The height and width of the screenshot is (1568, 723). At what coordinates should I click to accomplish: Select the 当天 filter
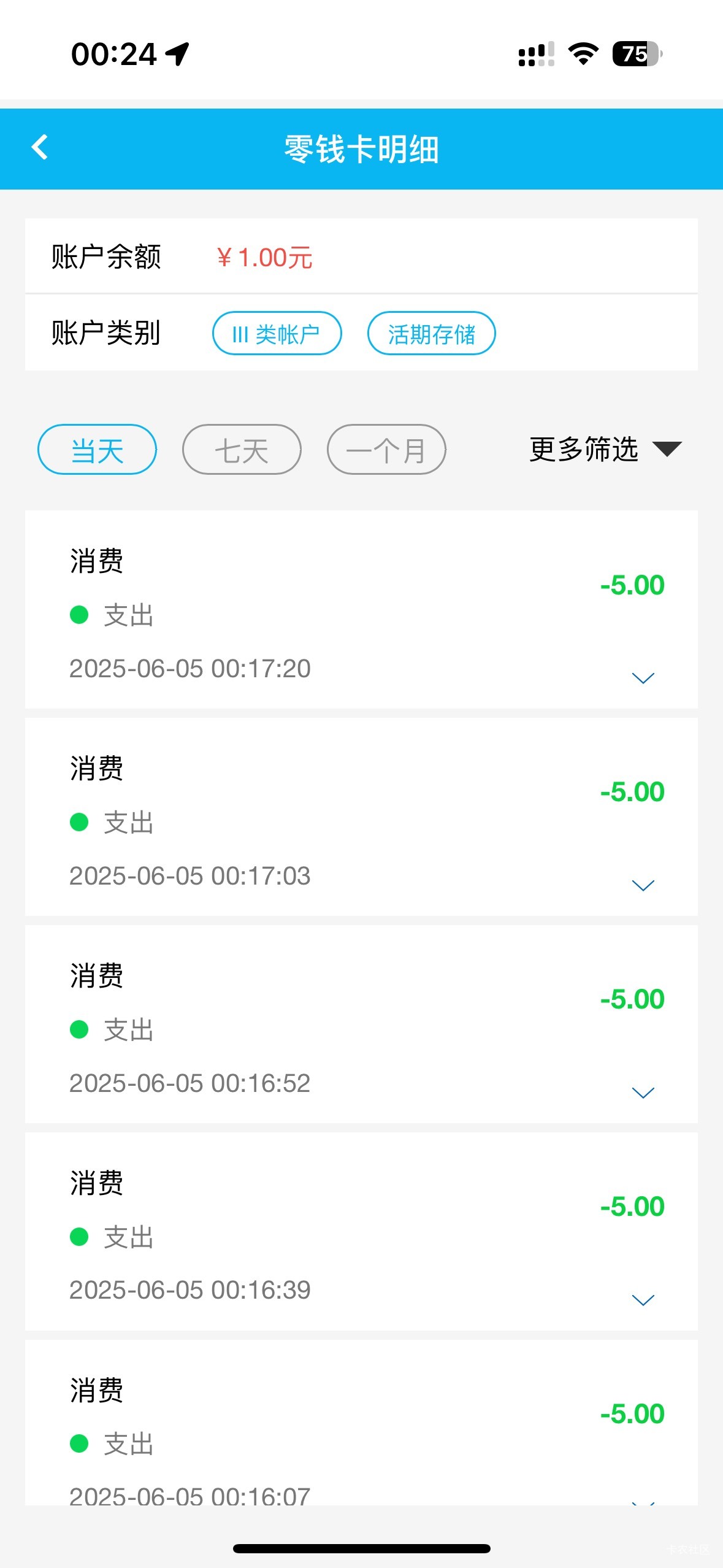97,450
